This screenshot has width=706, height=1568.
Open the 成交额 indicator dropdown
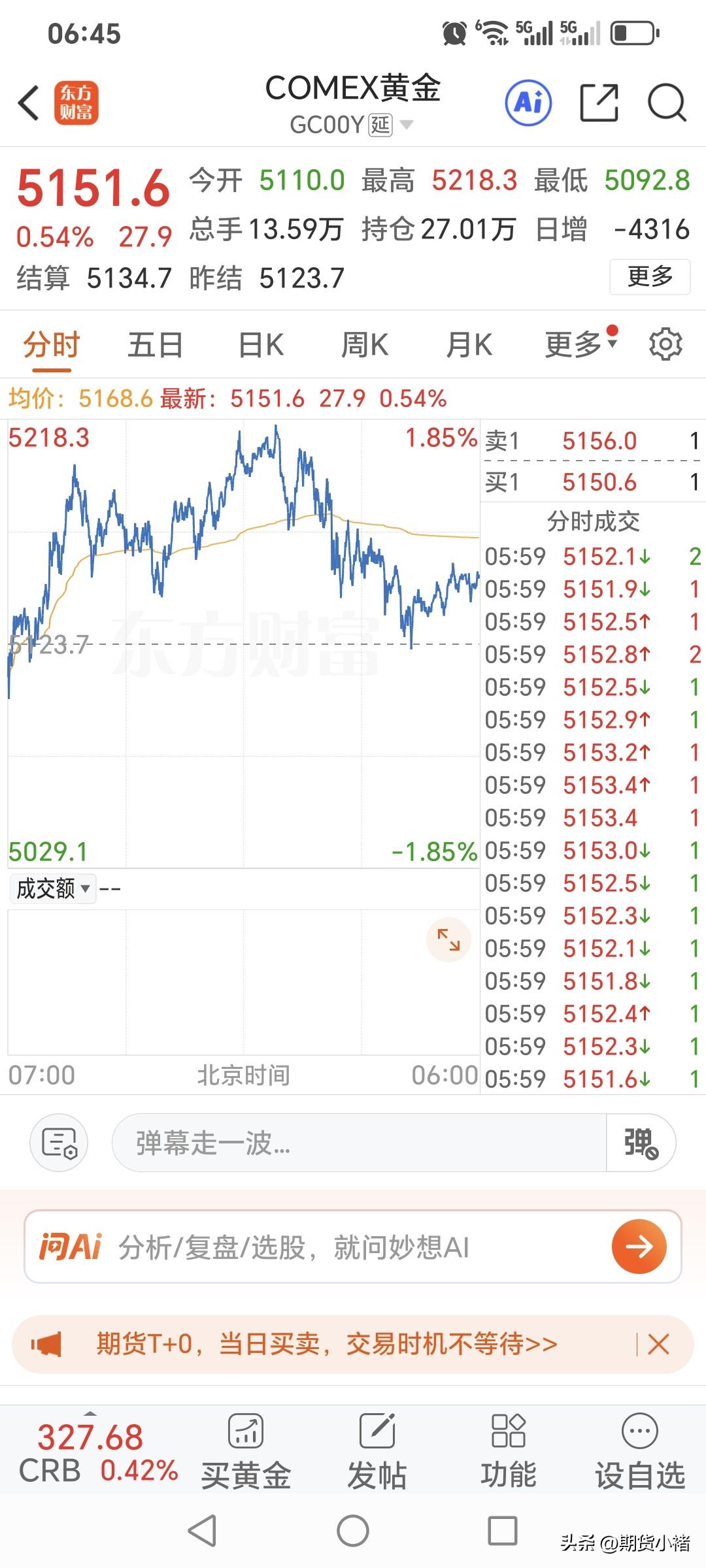pyautogui.click(x=52, y=889)
